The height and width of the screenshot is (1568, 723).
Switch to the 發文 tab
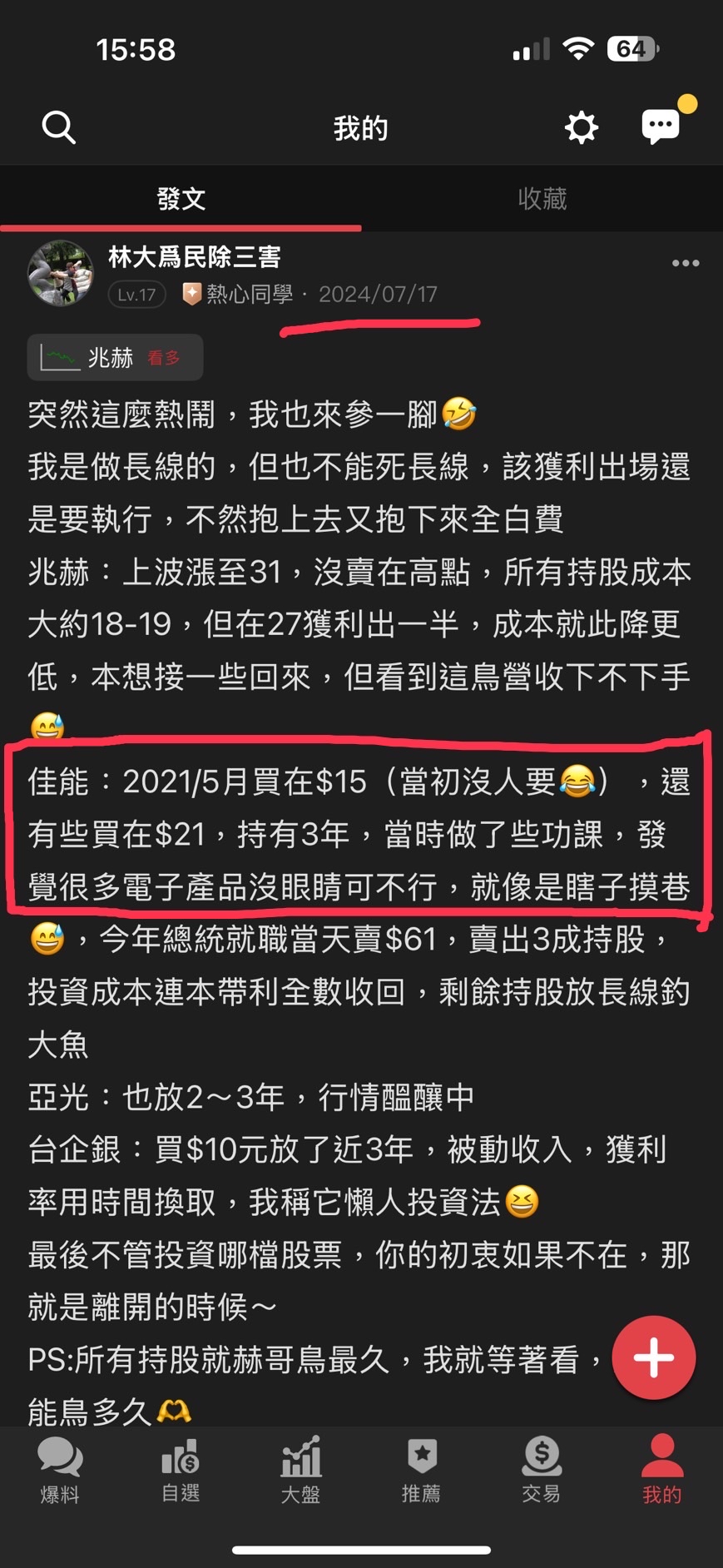[x=181, y=199]
